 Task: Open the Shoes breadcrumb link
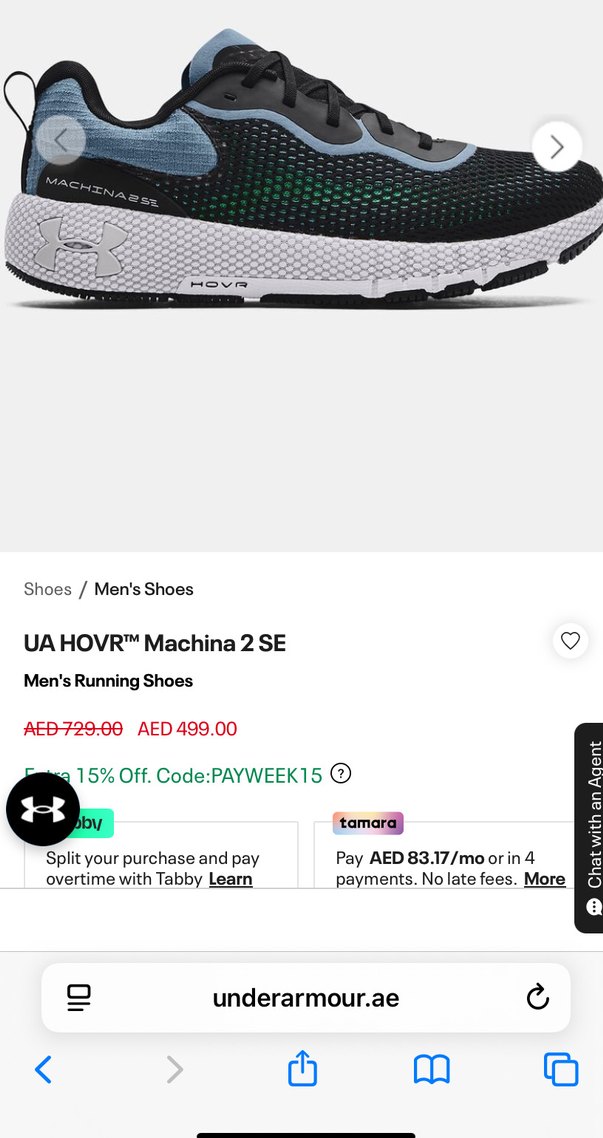pyautogui.click(x=48, y=589)
